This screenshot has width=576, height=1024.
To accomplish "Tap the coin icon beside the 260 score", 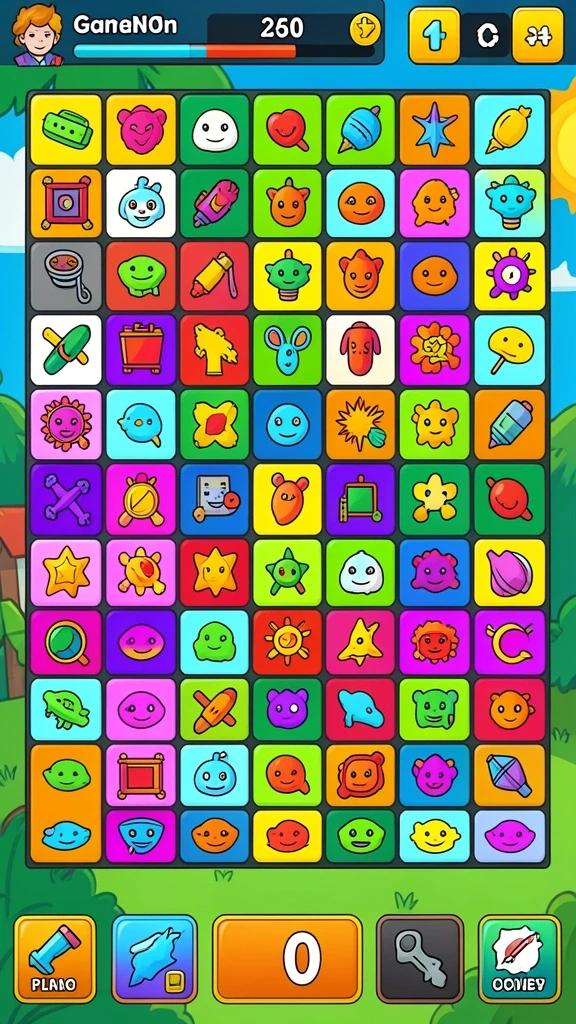I will click(365, 29).
